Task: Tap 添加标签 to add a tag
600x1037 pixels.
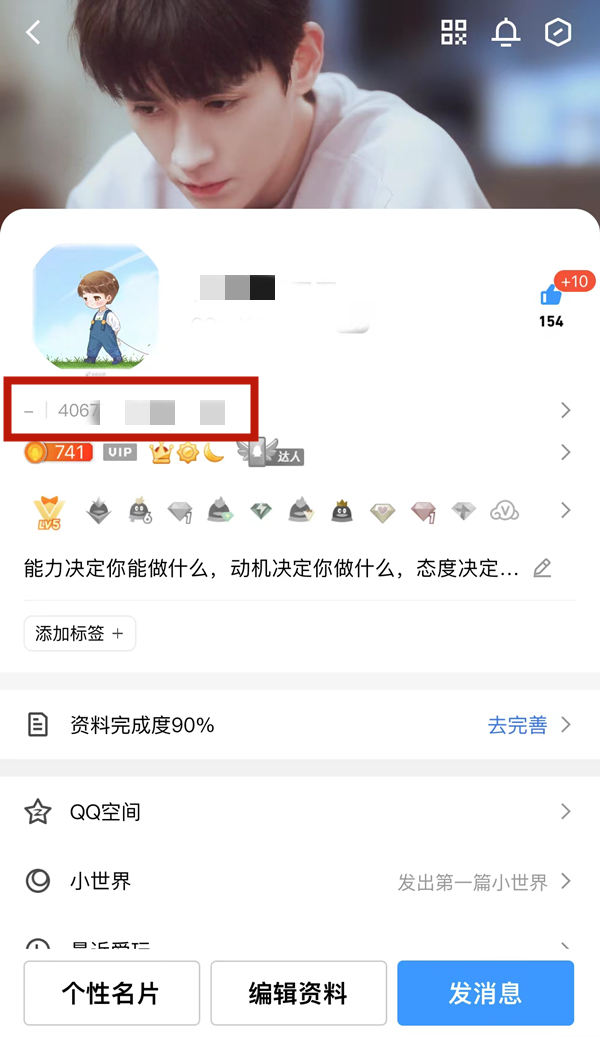Action: pyautogui.click(x=79, y=633)
